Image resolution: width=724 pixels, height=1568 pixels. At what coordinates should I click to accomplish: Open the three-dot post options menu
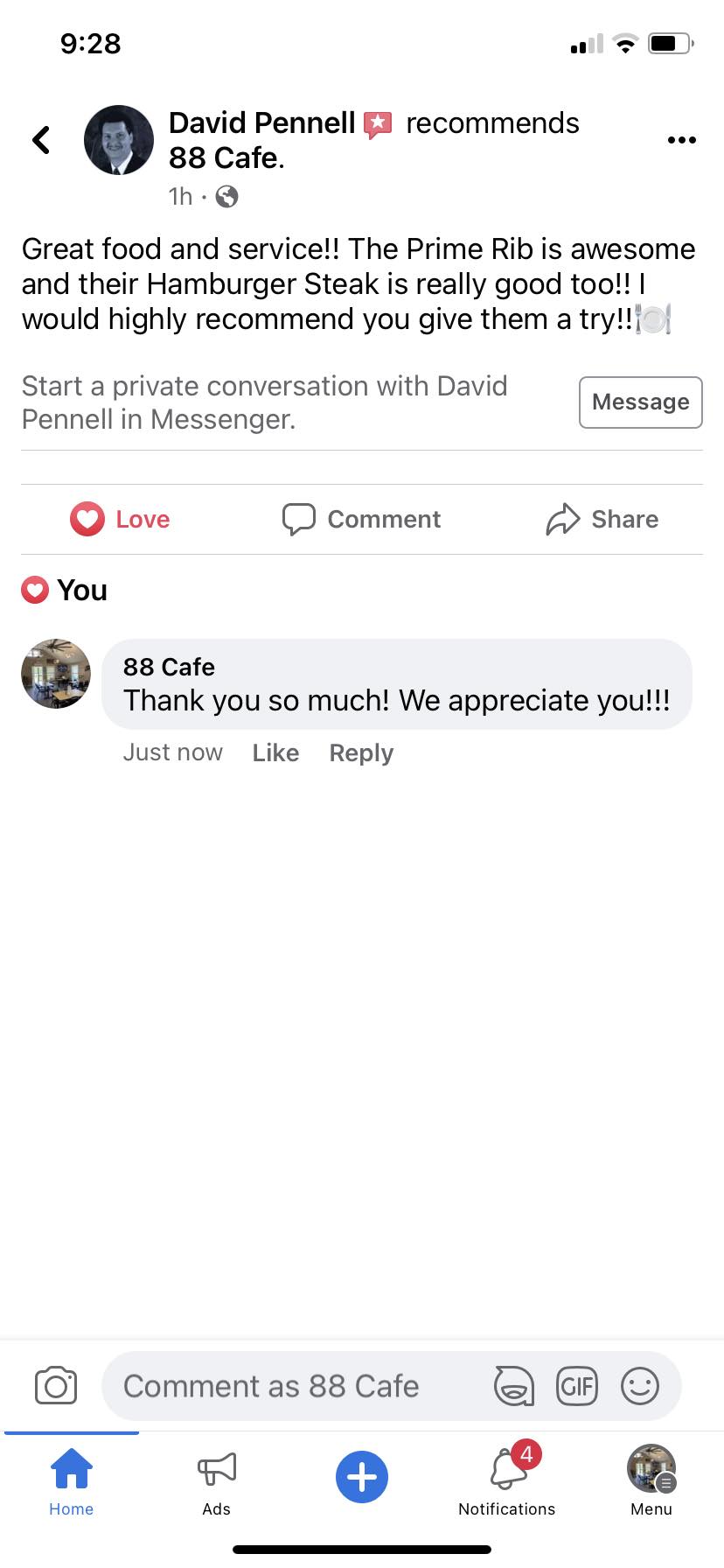(681, 140)
